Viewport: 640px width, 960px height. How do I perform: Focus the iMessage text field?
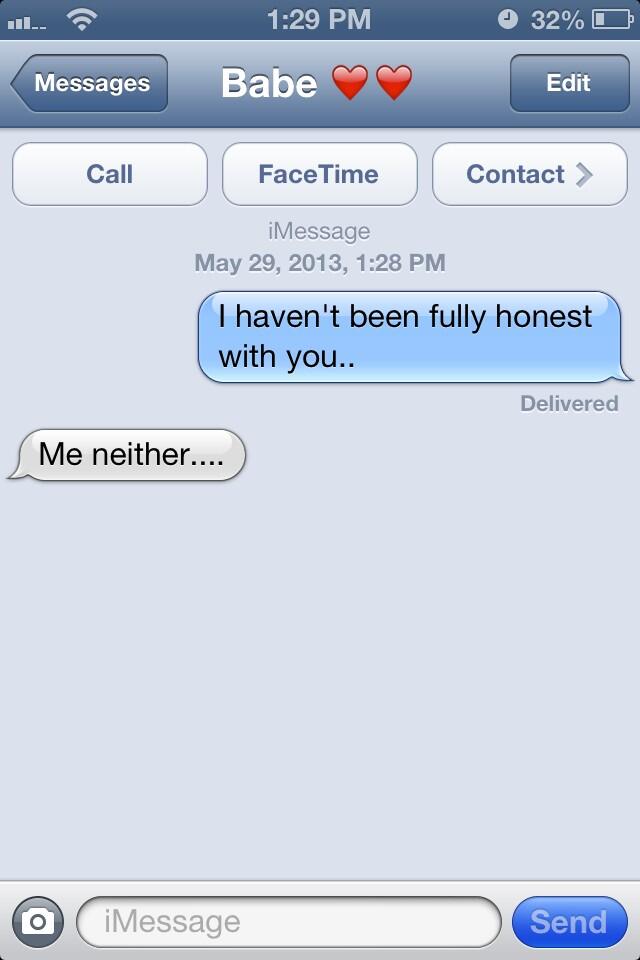click(x=288, y=921)
